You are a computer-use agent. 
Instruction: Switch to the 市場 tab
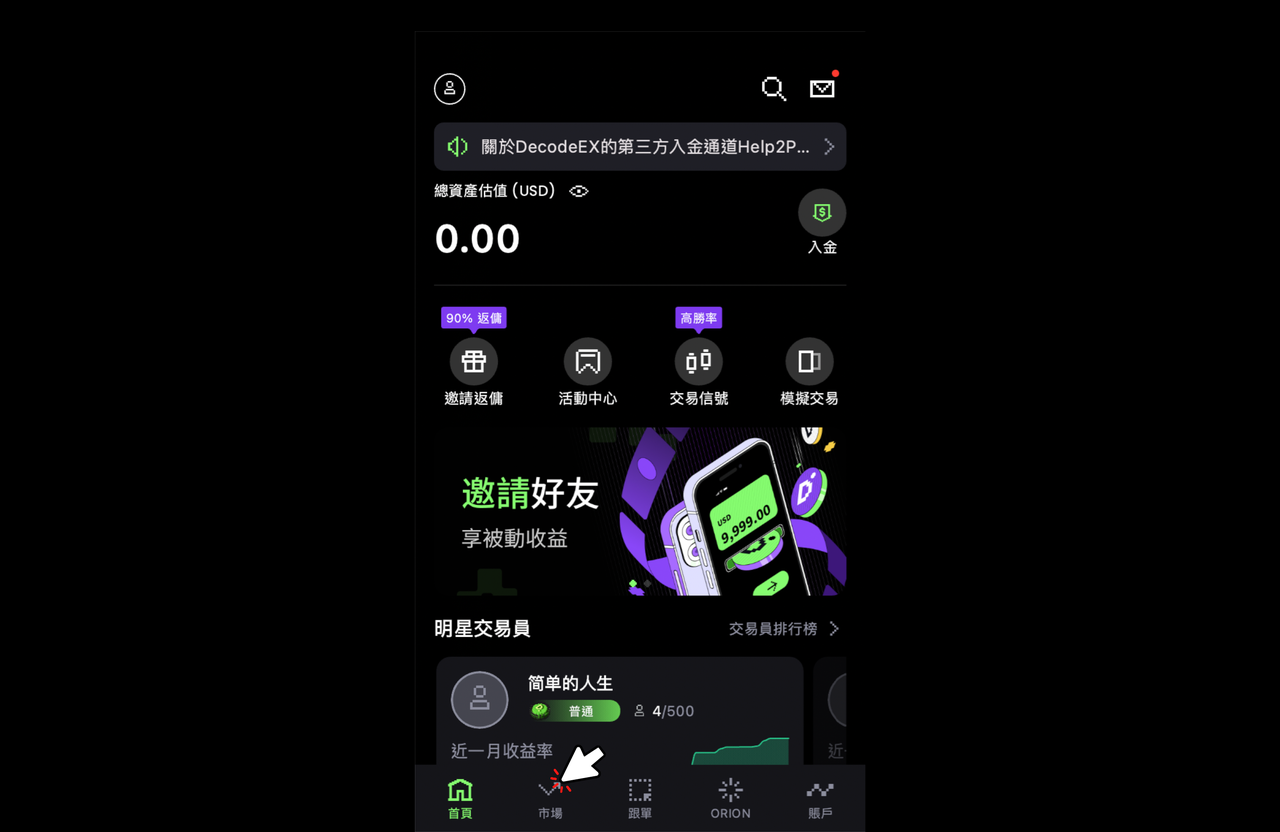tap(550, 799)
